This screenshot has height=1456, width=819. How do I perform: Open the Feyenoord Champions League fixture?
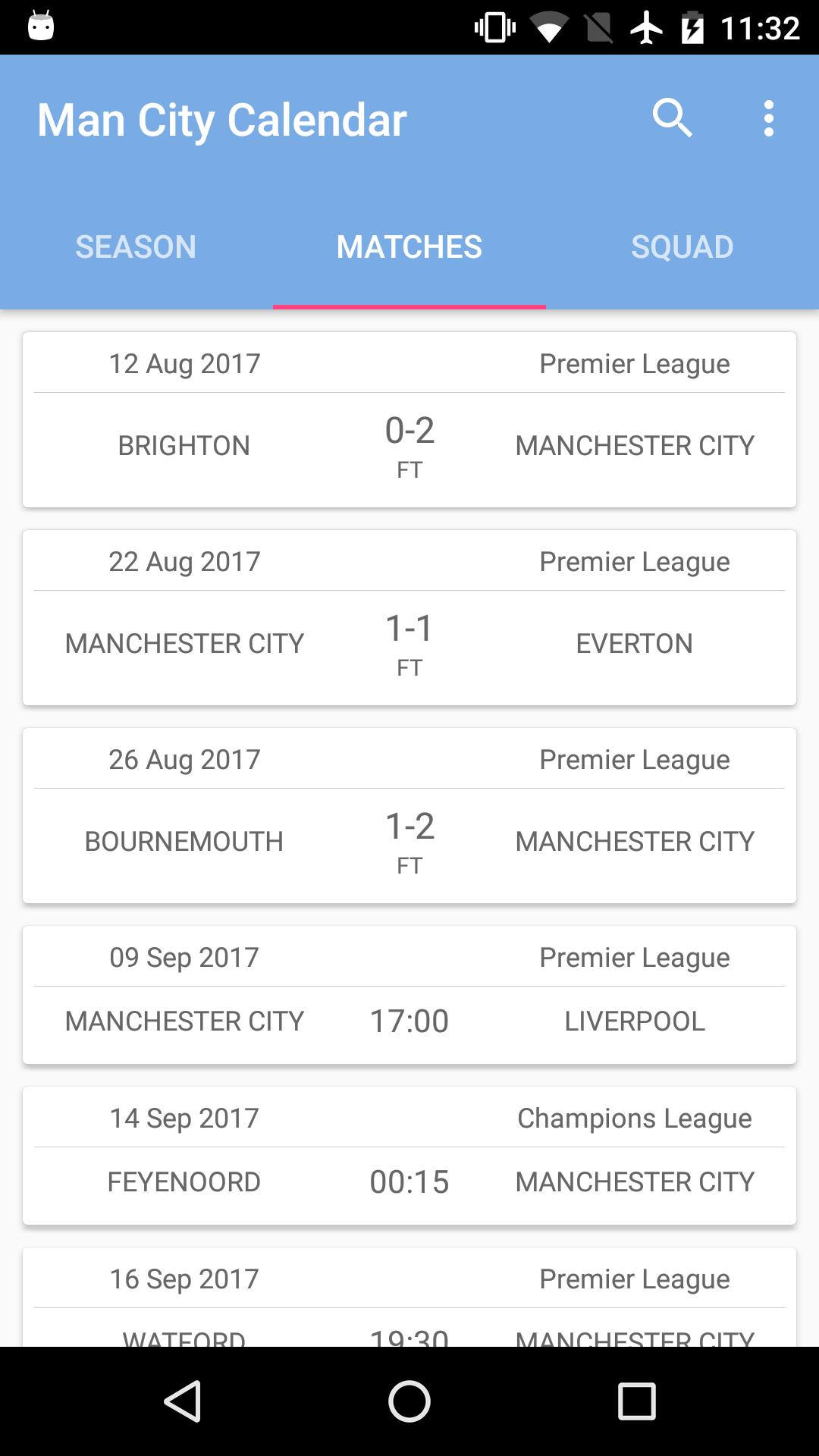pos(409,1151)
